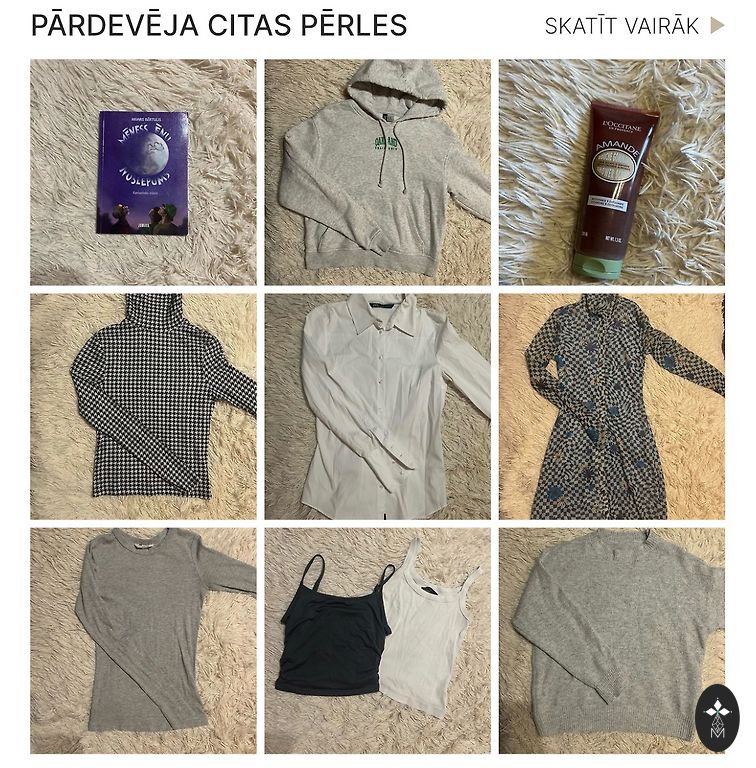756x768 pixels.
Task: View the grey hoodie listing
Action: click(377, 172)
